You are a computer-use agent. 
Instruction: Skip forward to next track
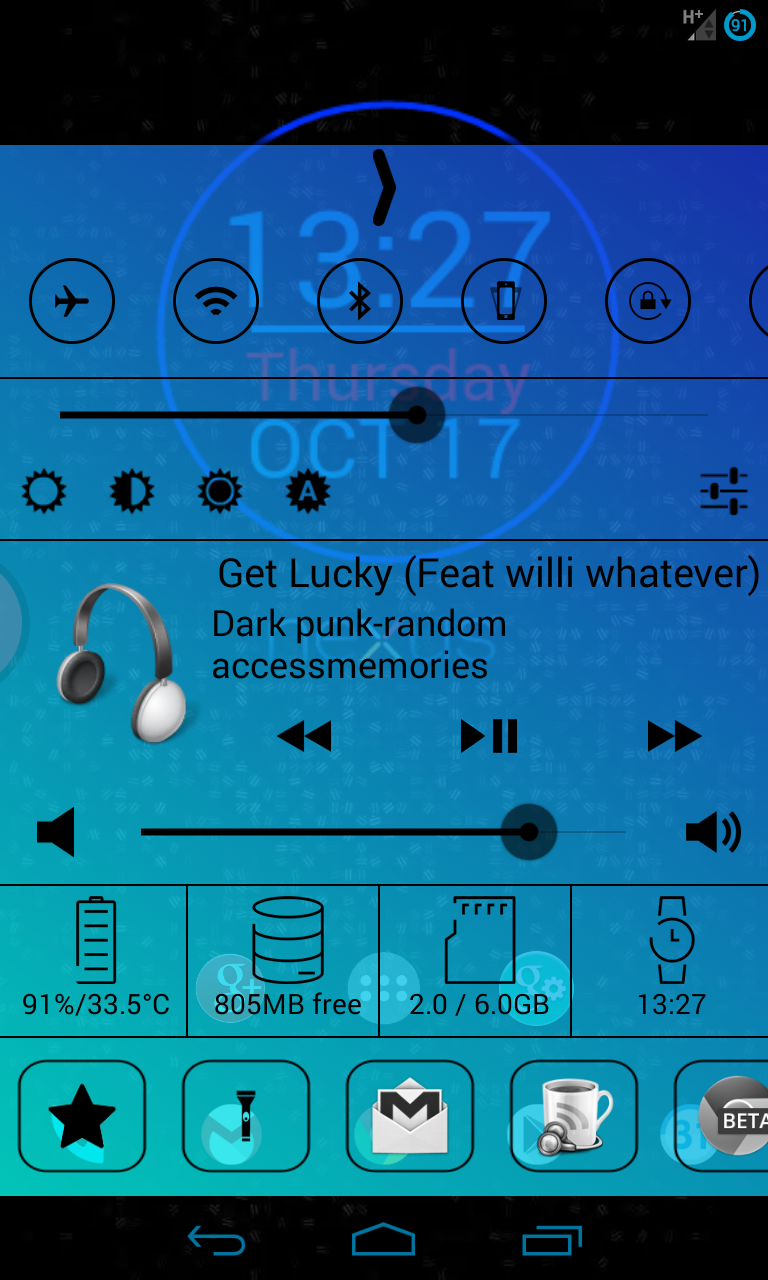point(674,737)
